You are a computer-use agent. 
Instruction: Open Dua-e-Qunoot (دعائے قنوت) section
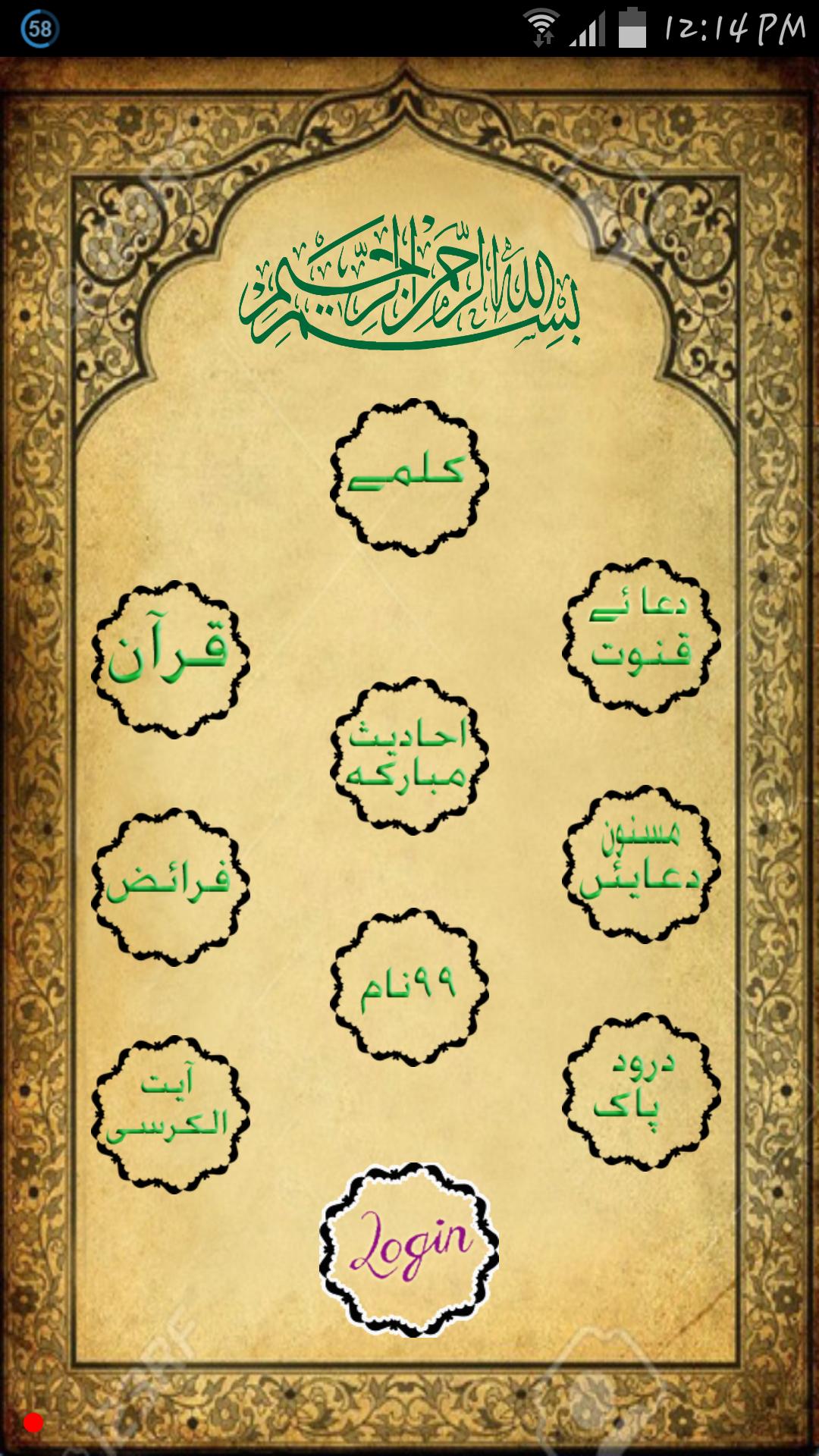(x=637, y=637)
